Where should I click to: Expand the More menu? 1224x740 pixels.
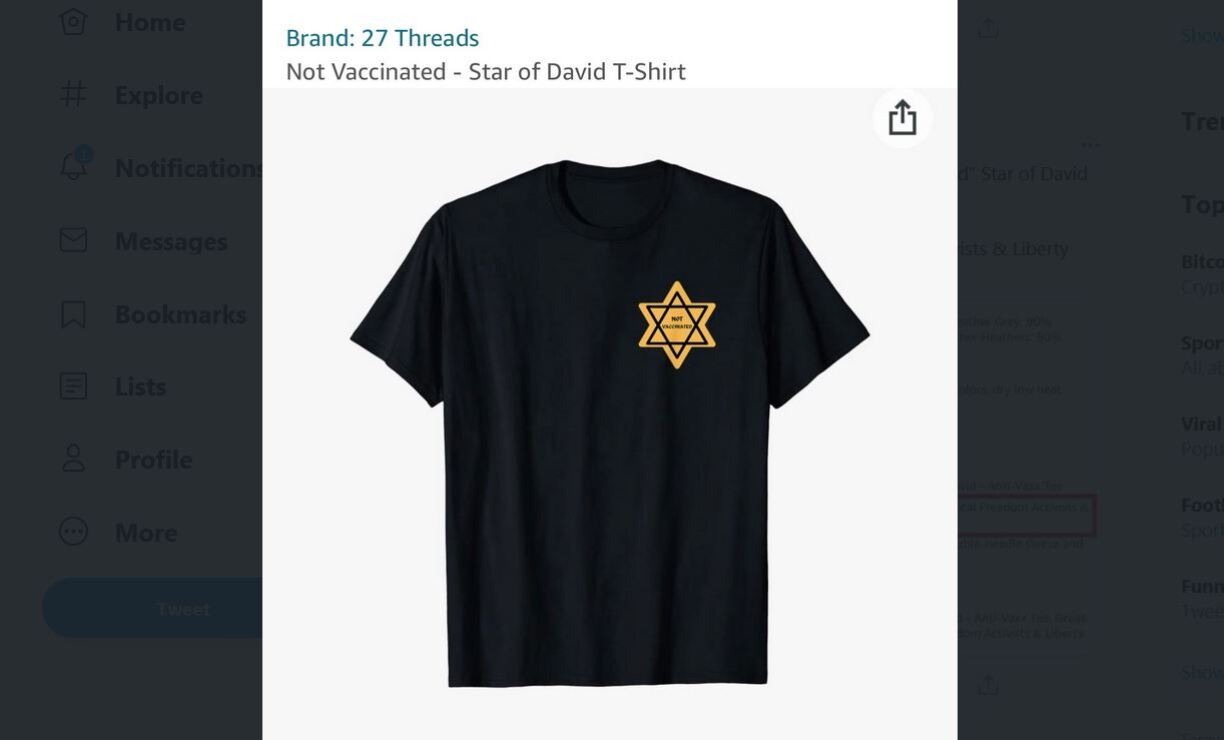pos(145,532)
